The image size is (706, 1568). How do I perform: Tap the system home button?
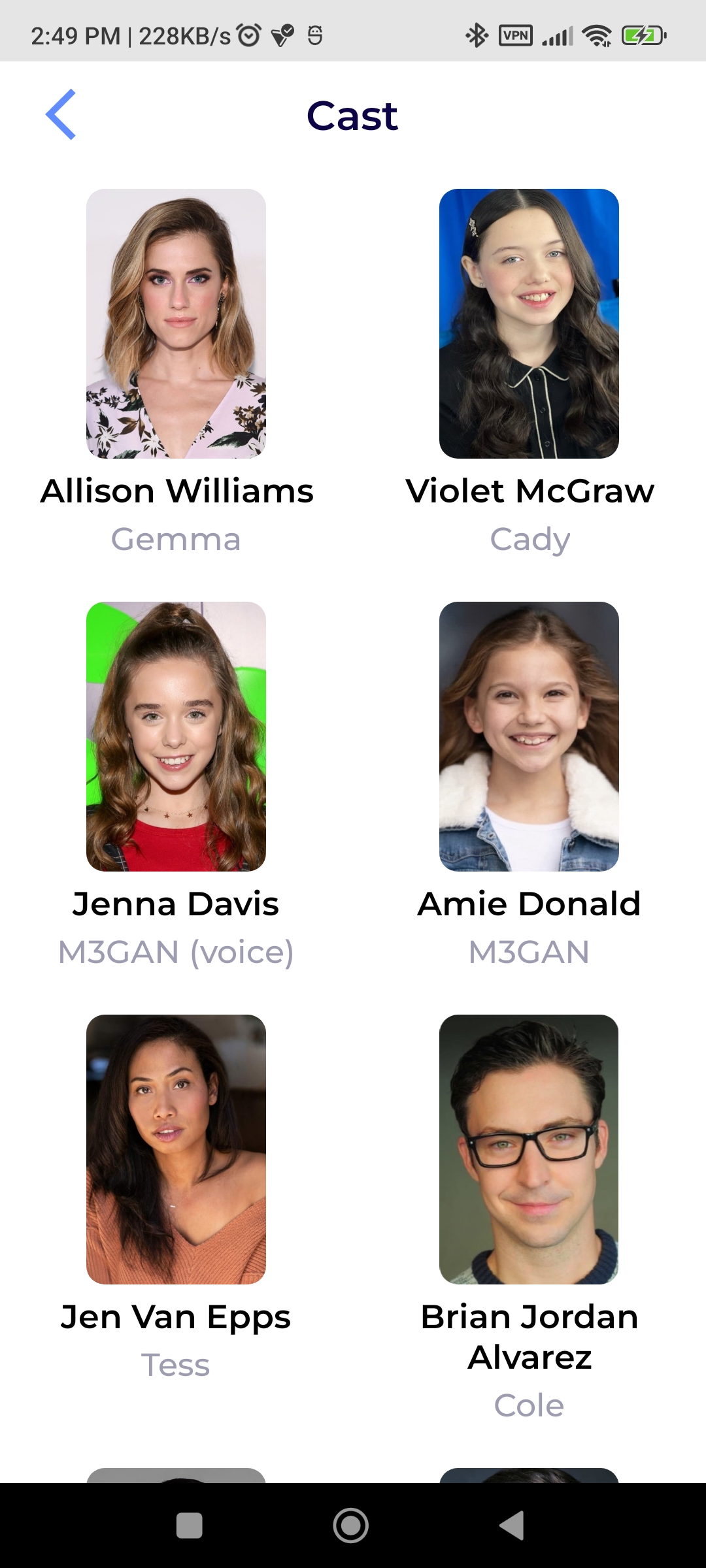(x=351, y=1526)
